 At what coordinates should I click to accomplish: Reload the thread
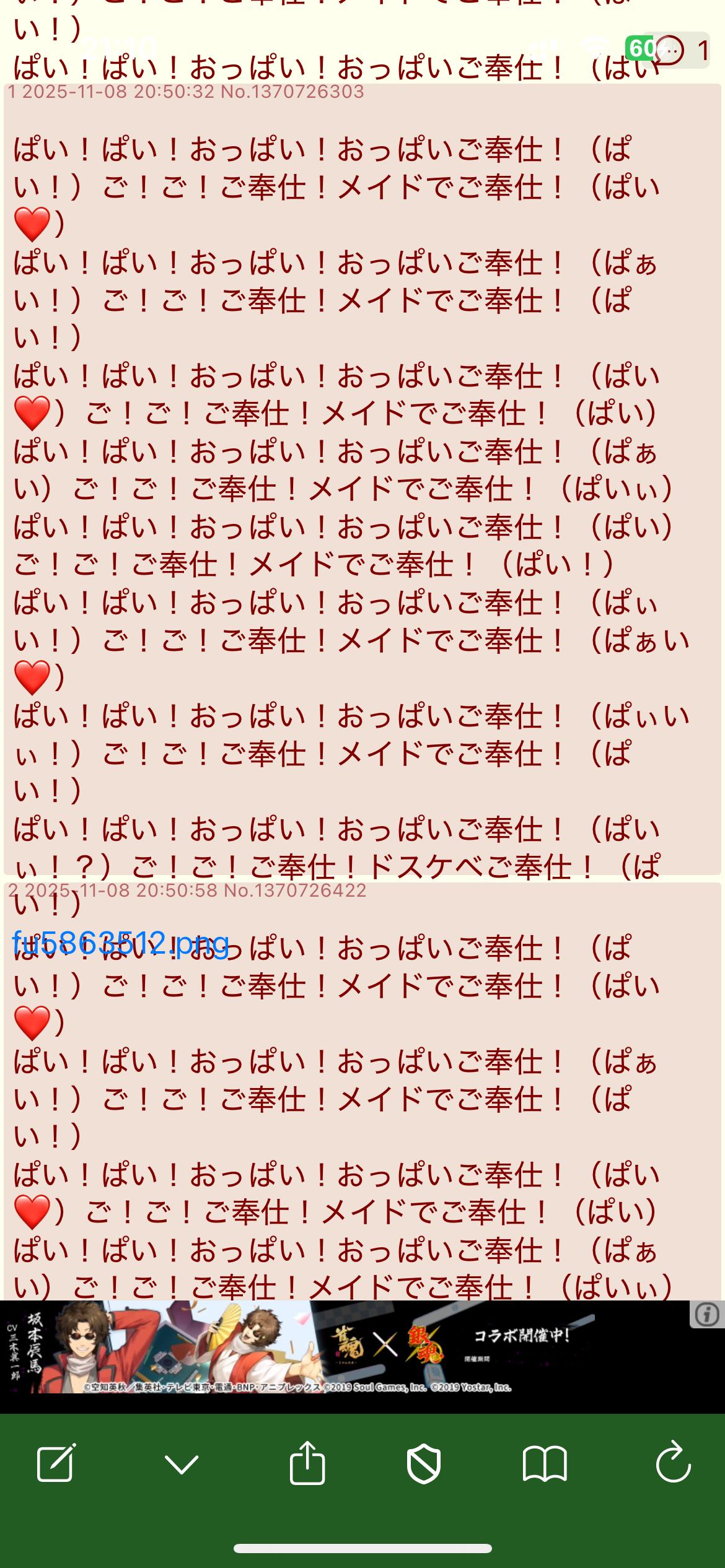(673, 1464)
